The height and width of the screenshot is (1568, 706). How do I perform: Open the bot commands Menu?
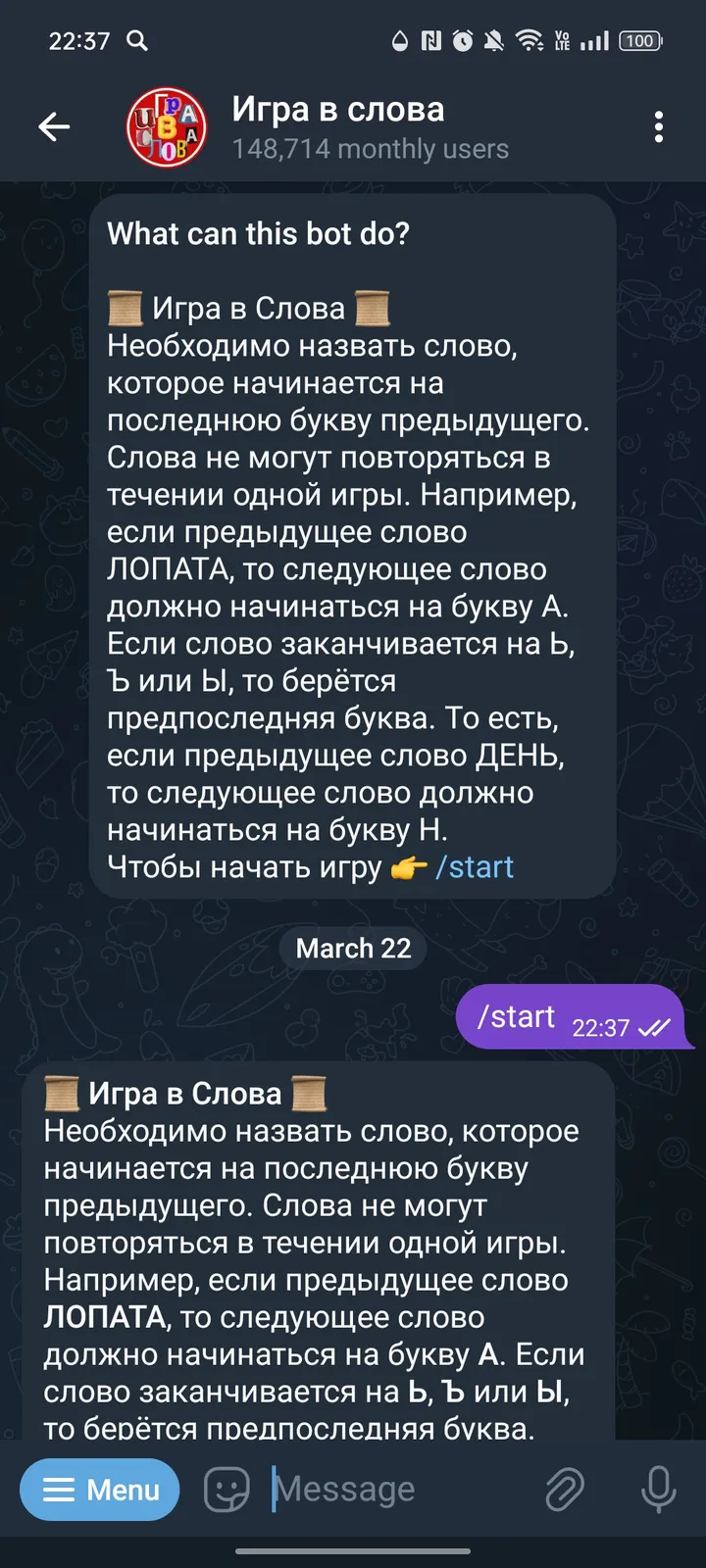pos(99,1489)
